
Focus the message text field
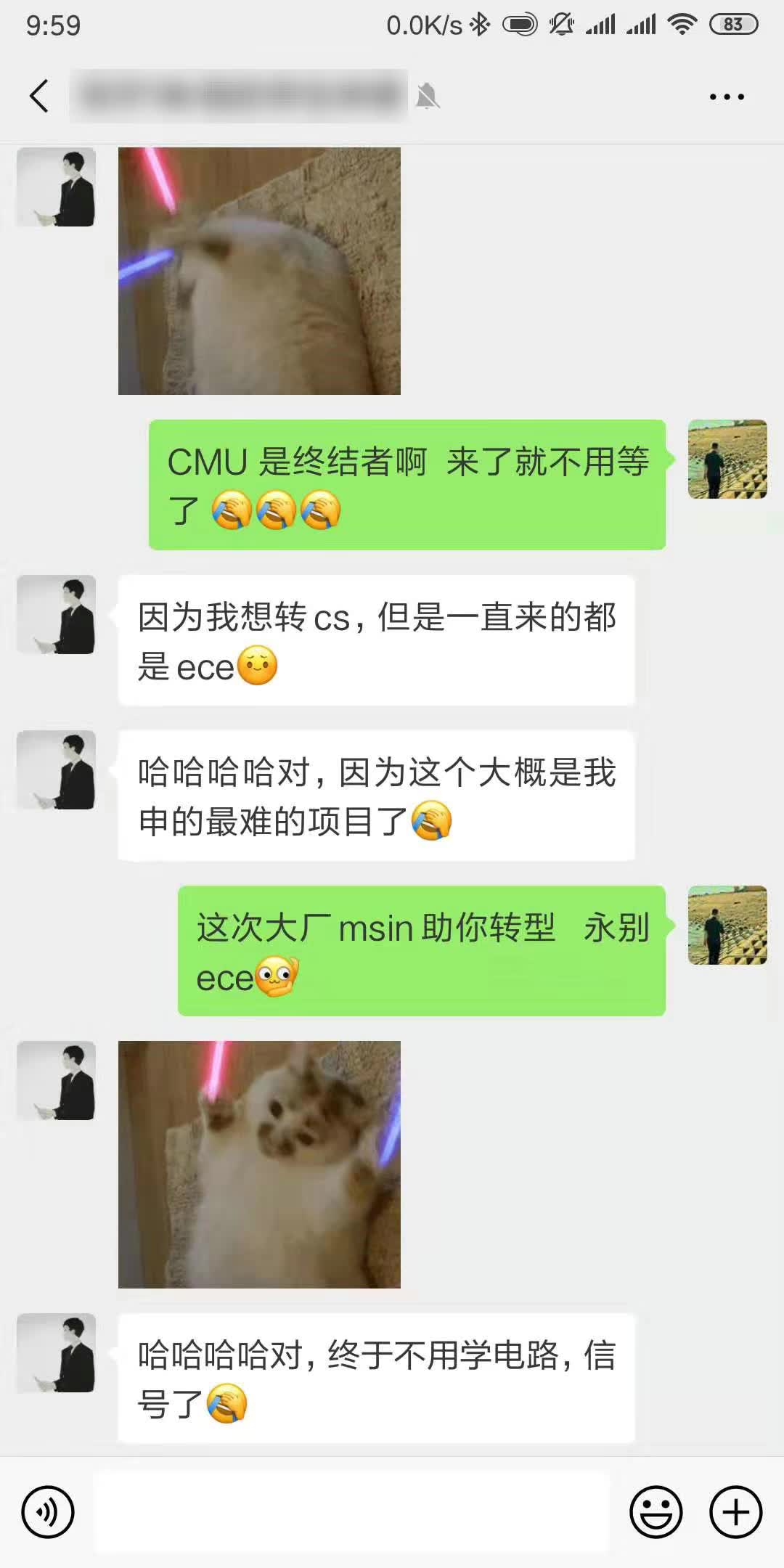350,1512
